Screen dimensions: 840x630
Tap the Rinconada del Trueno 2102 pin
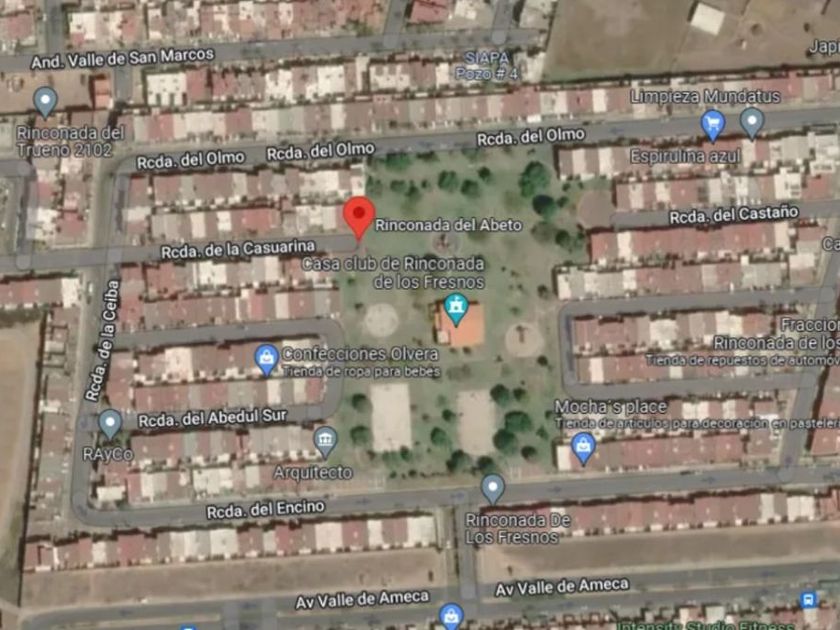click(x=45, y=102)
